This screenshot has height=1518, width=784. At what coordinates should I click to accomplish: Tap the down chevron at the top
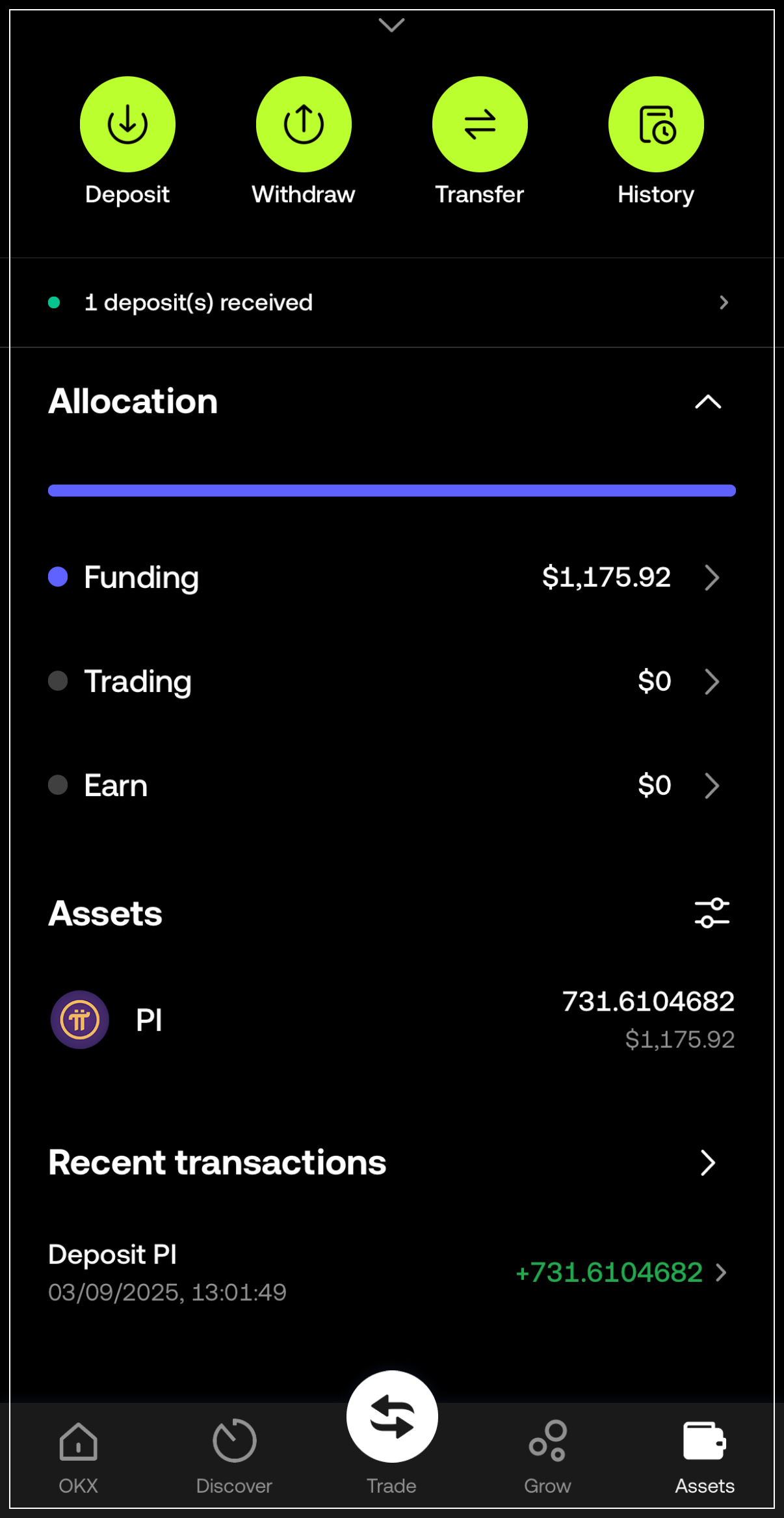(x=392, y=25)
